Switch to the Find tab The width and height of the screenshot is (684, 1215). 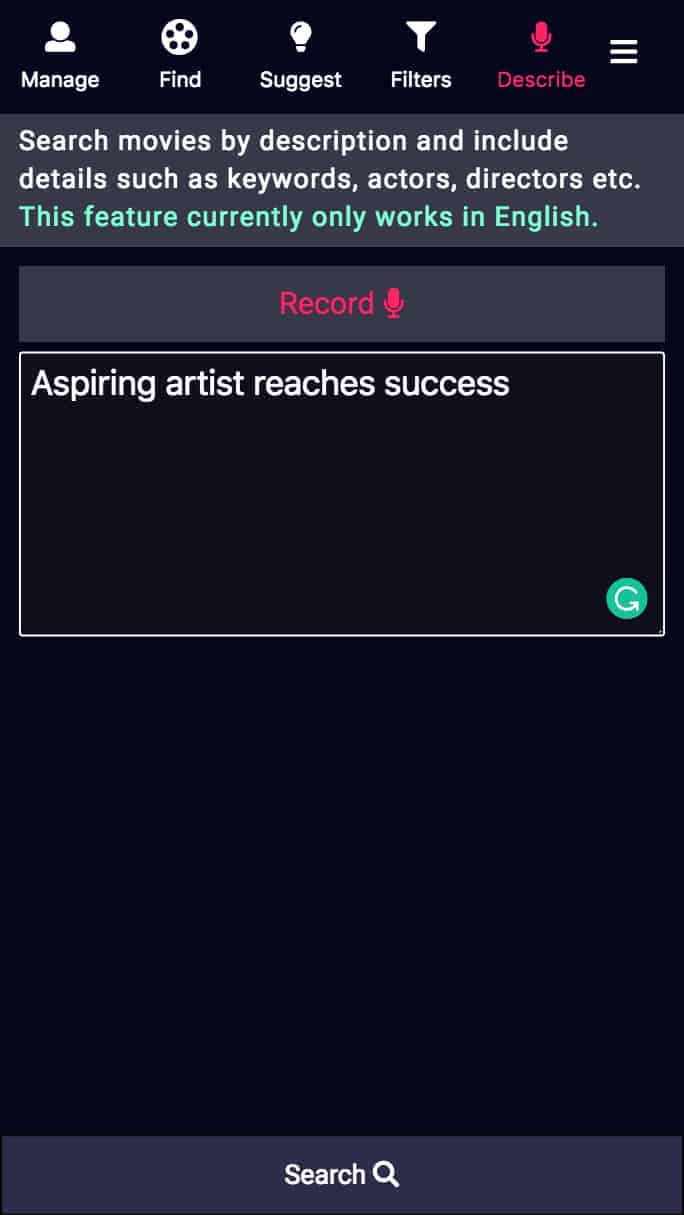coord(180,56)
